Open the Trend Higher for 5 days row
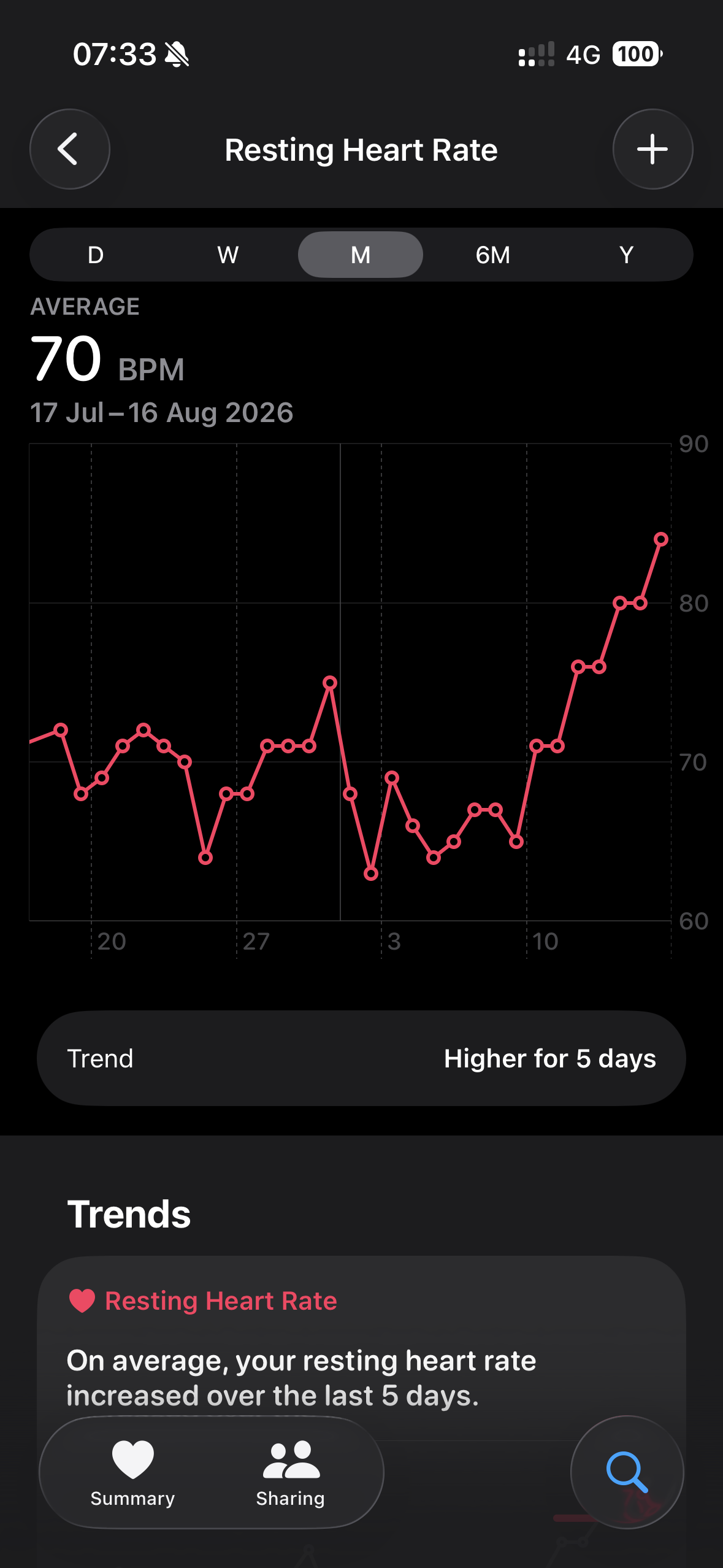Screen dimensions: 723x1568 coord(361,1058)
